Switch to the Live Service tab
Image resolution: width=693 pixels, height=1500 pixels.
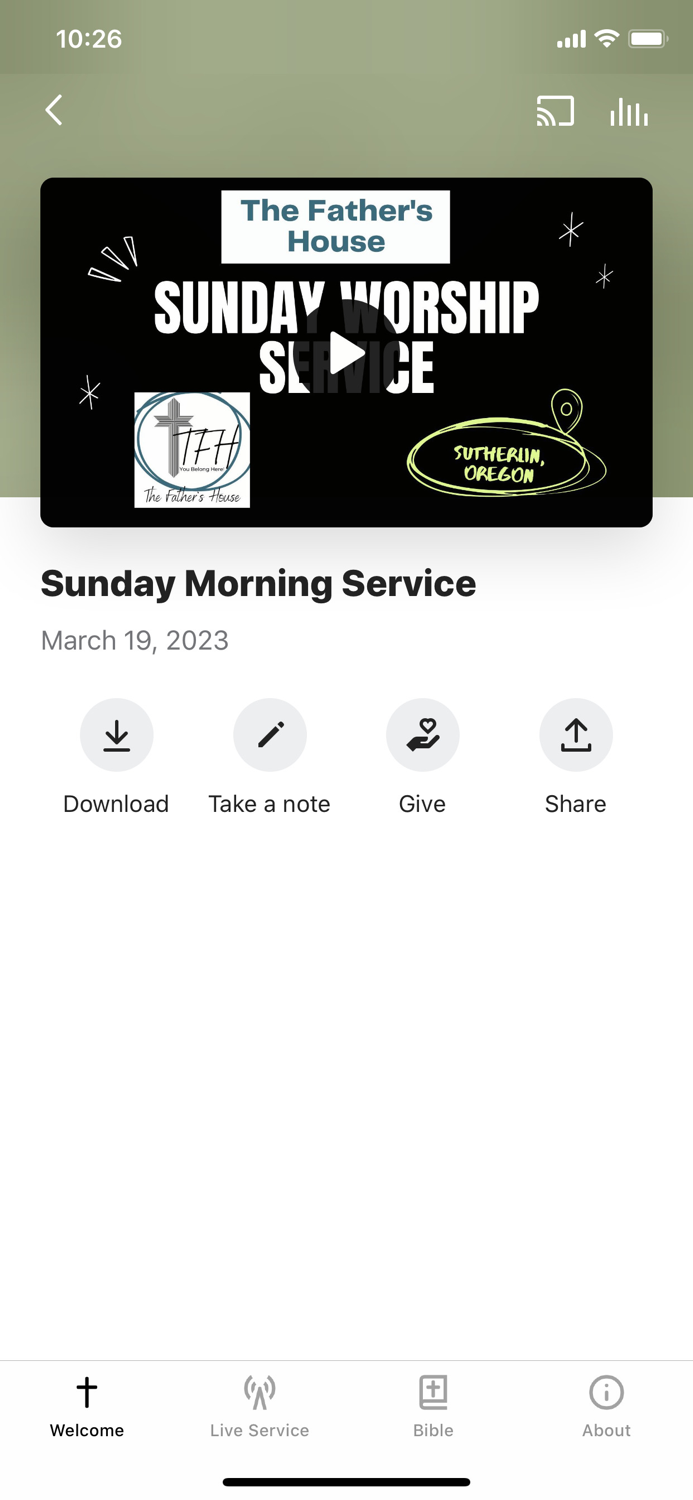click(x=259, y=1406)
